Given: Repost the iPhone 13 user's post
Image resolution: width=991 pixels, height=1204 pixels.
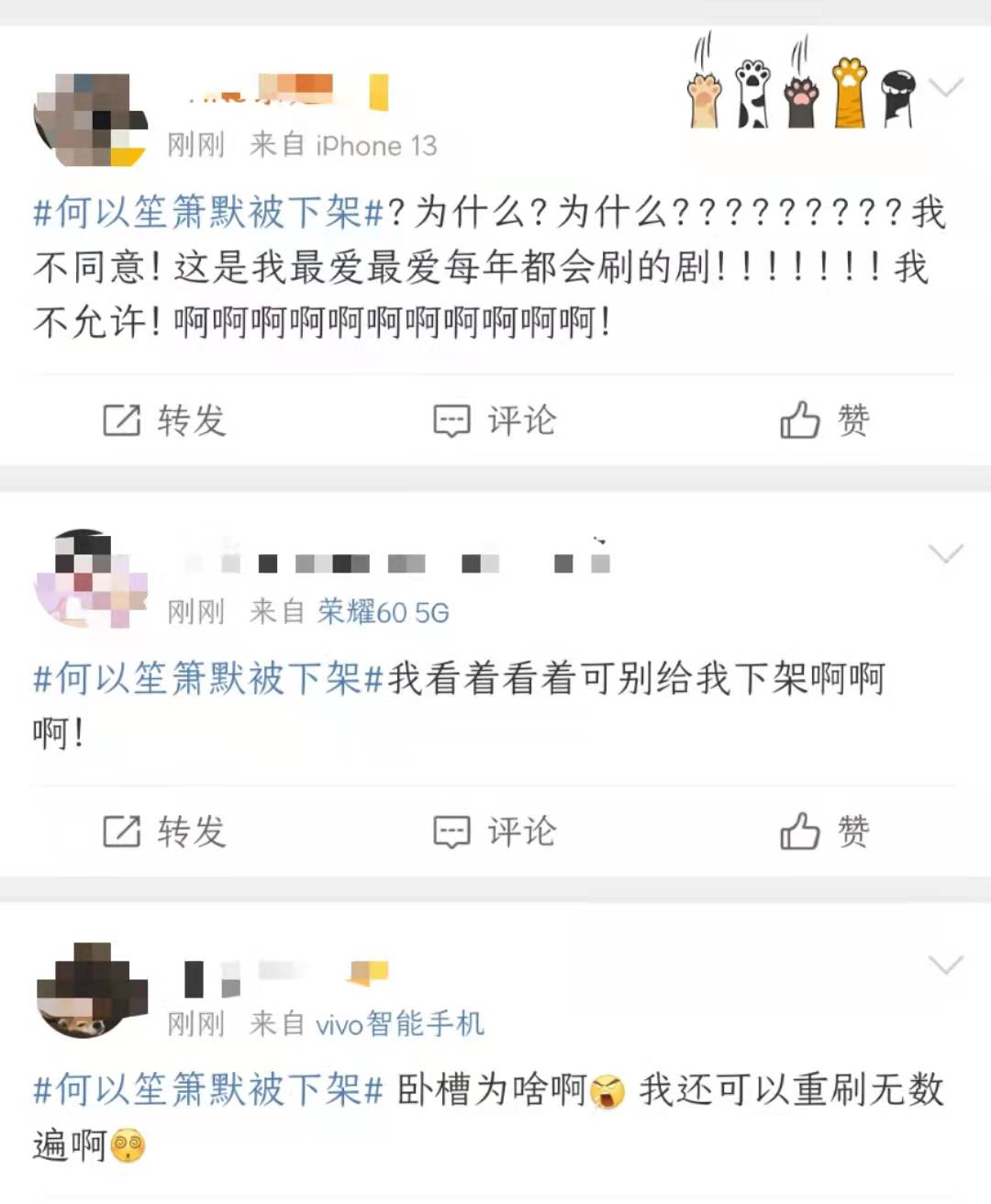Looking at the screenshot, I should (x=163, y=421).
